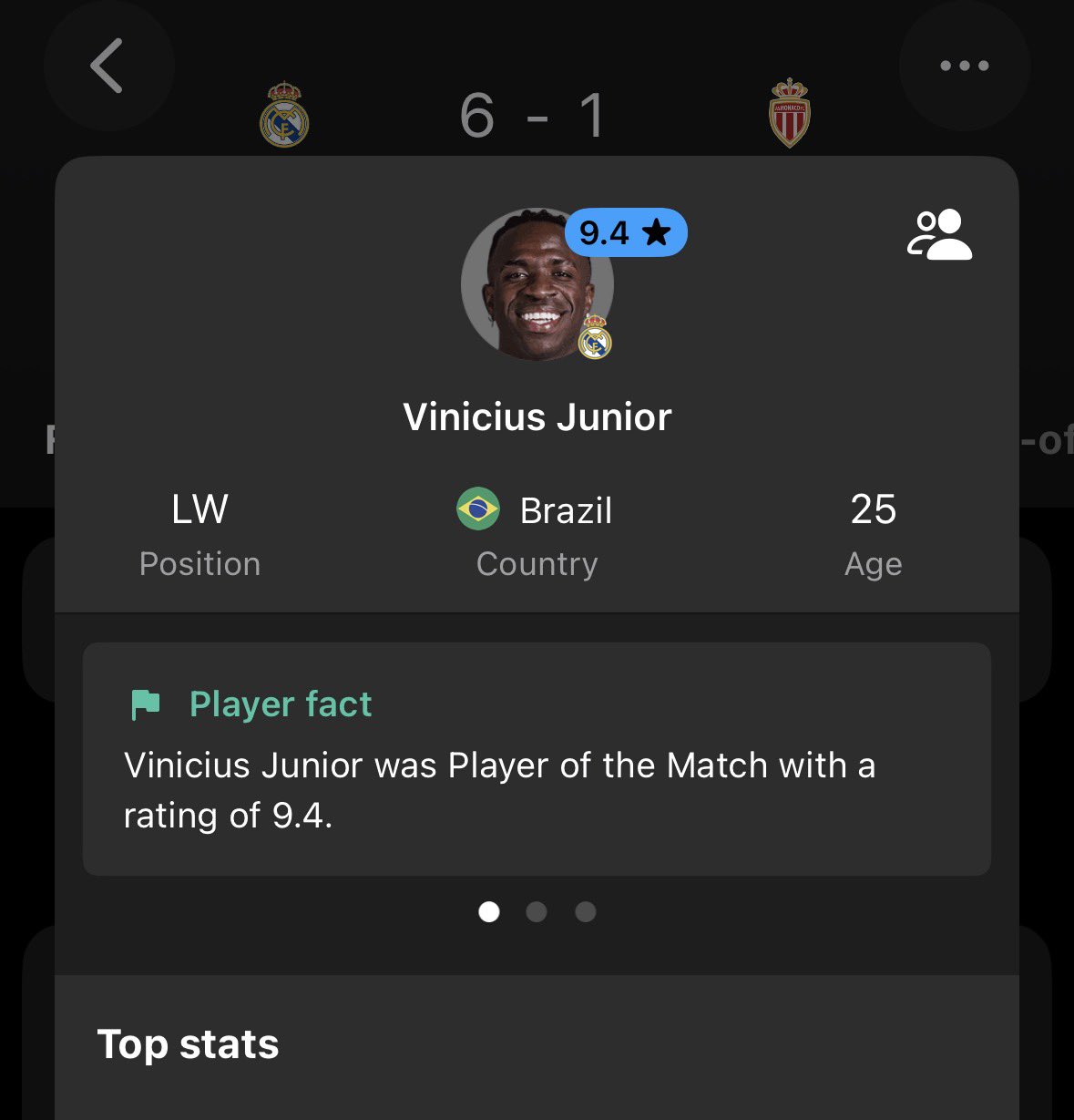
Task: Open the Player fact card
Action: pos(537,758)
